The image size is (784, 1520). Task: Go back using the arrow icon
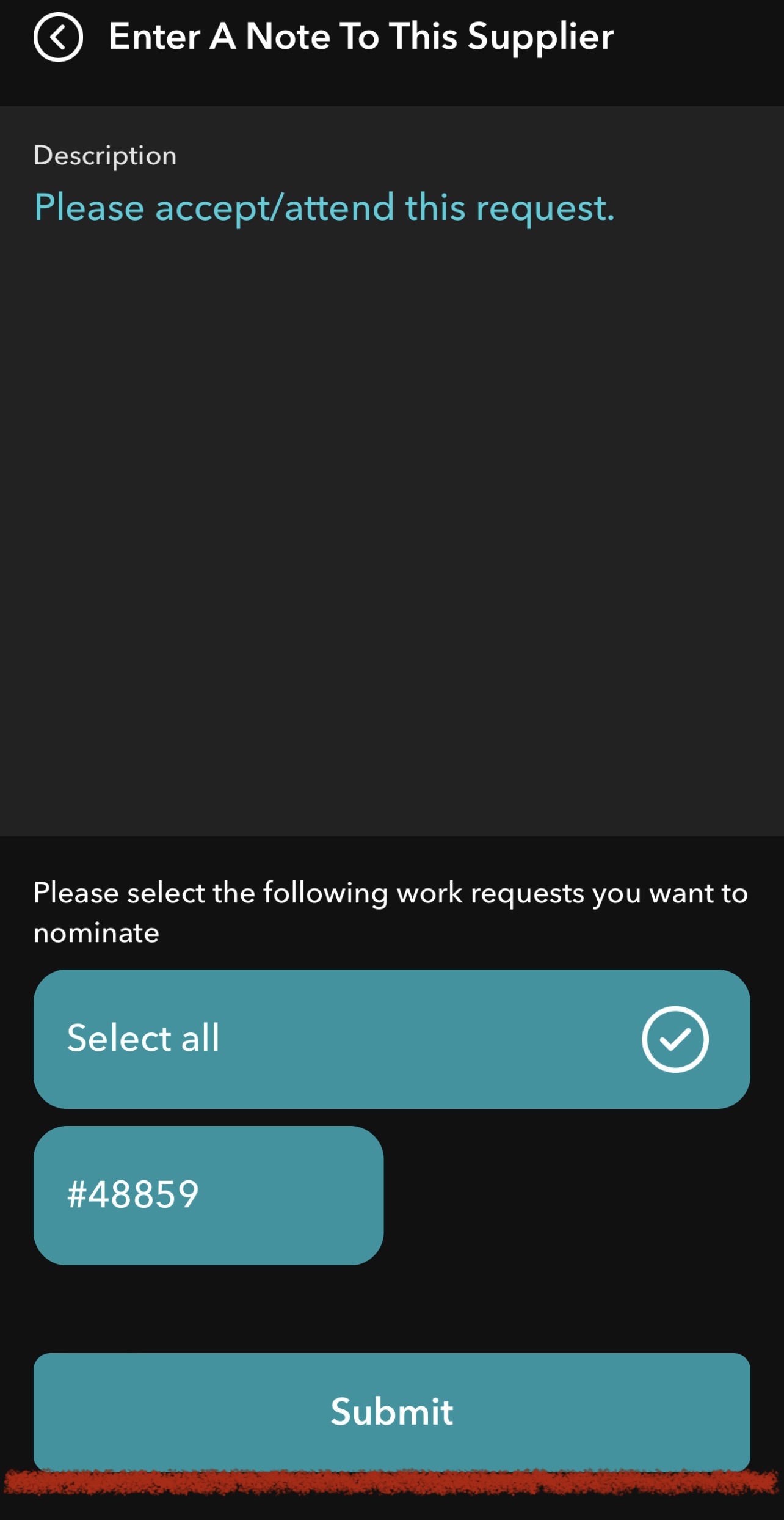point(58,37)
